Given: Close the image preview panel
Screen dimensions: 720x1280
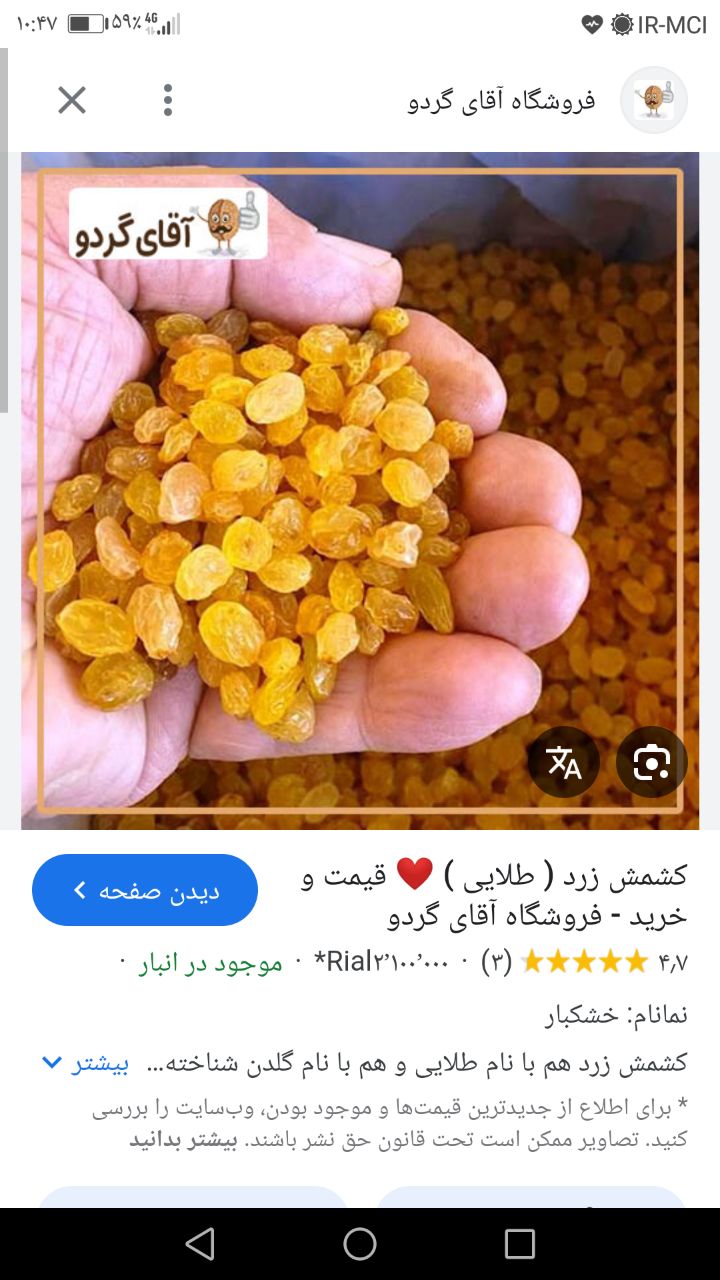Looking at the screenshot, I should pos(72,100).
